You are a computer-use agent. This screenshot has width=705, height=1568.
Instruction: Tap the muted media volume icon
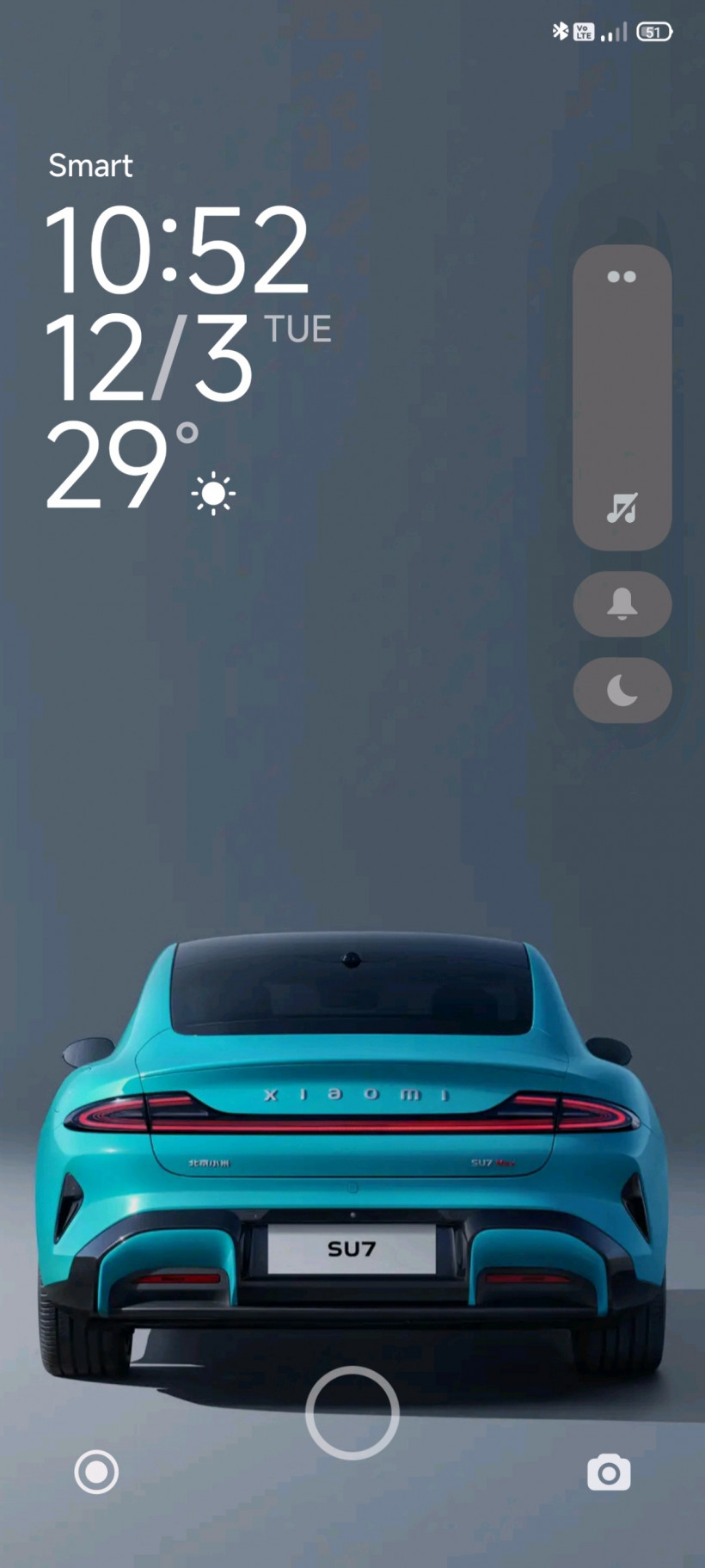click(622, 508)
